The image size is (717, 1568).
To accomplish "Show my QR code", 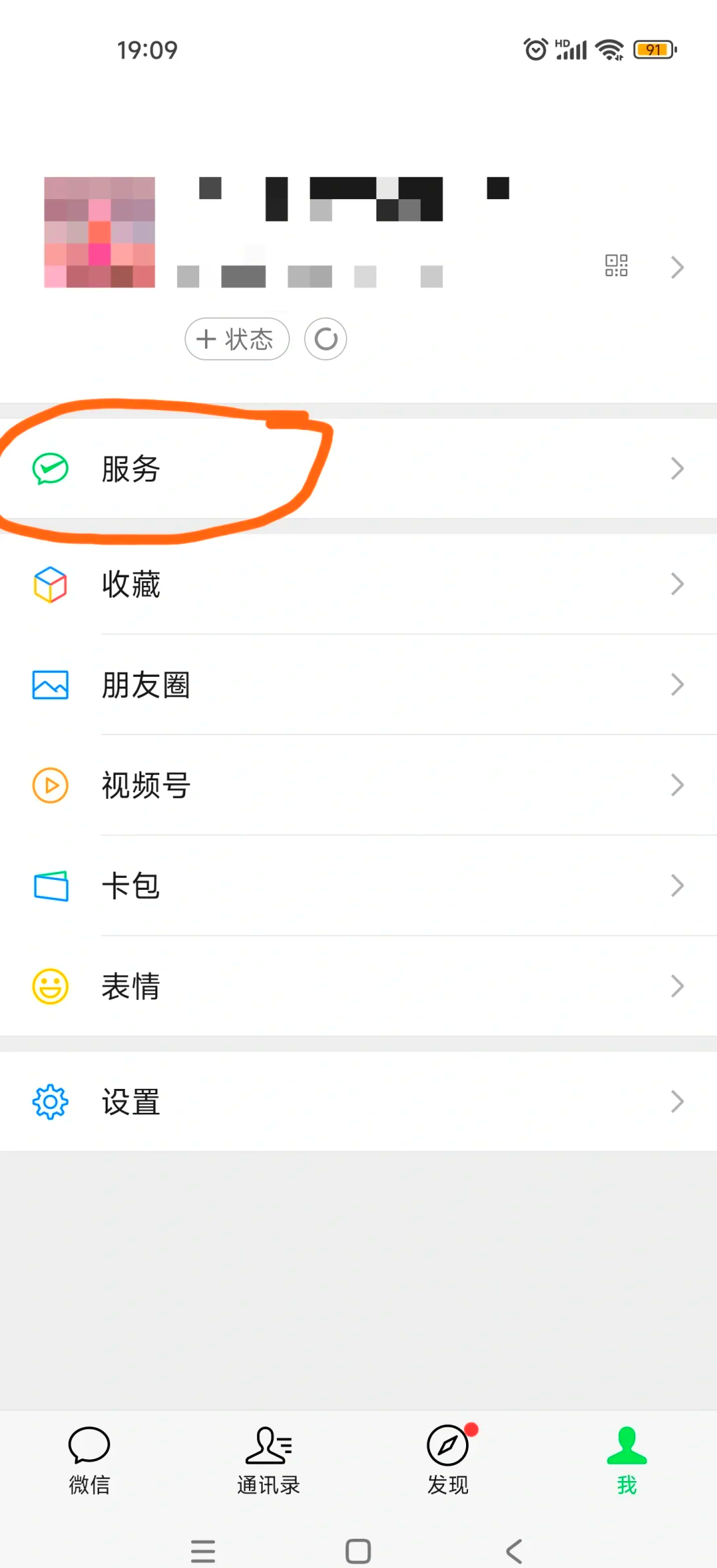I will (x=616, y=265).
